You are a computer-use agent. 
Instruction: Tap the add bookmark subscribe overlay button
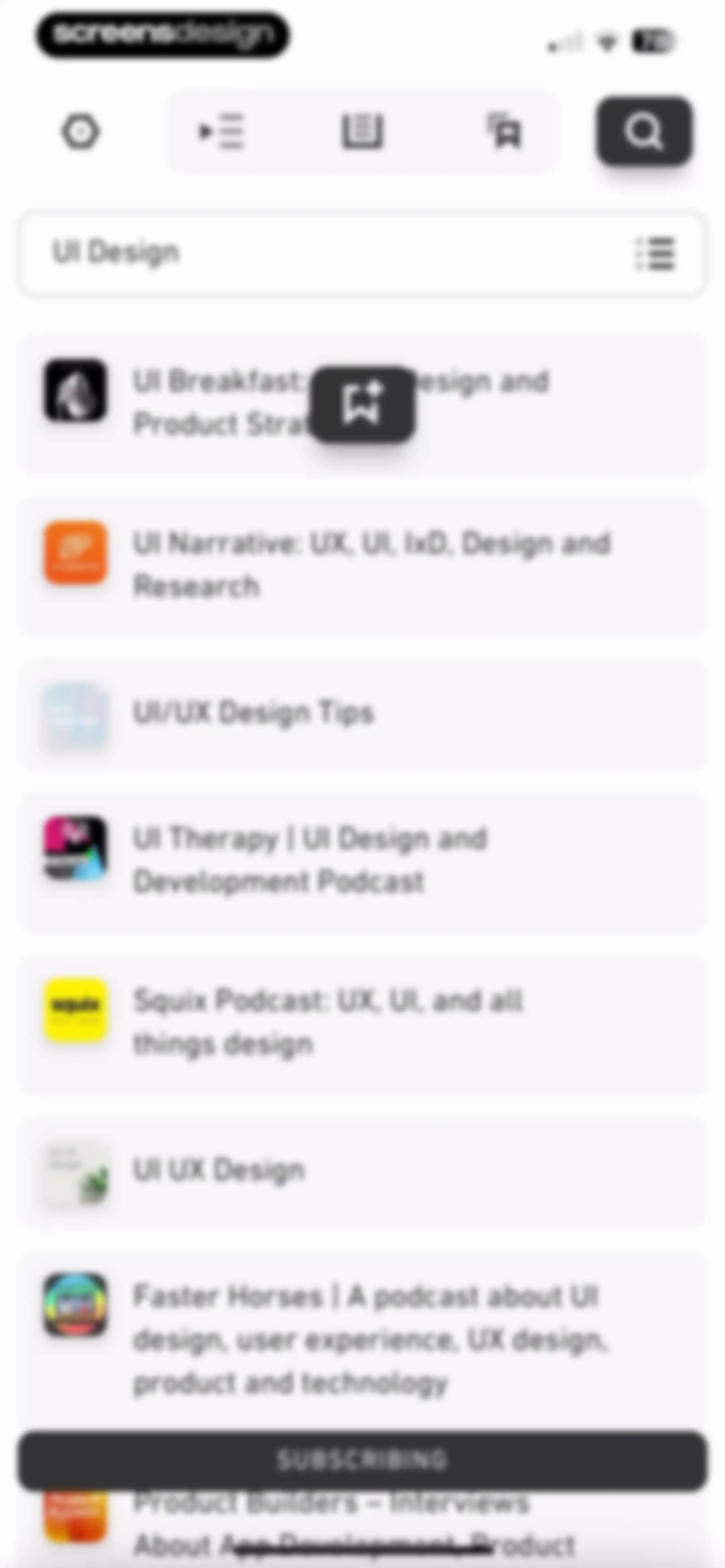(362, 404)
